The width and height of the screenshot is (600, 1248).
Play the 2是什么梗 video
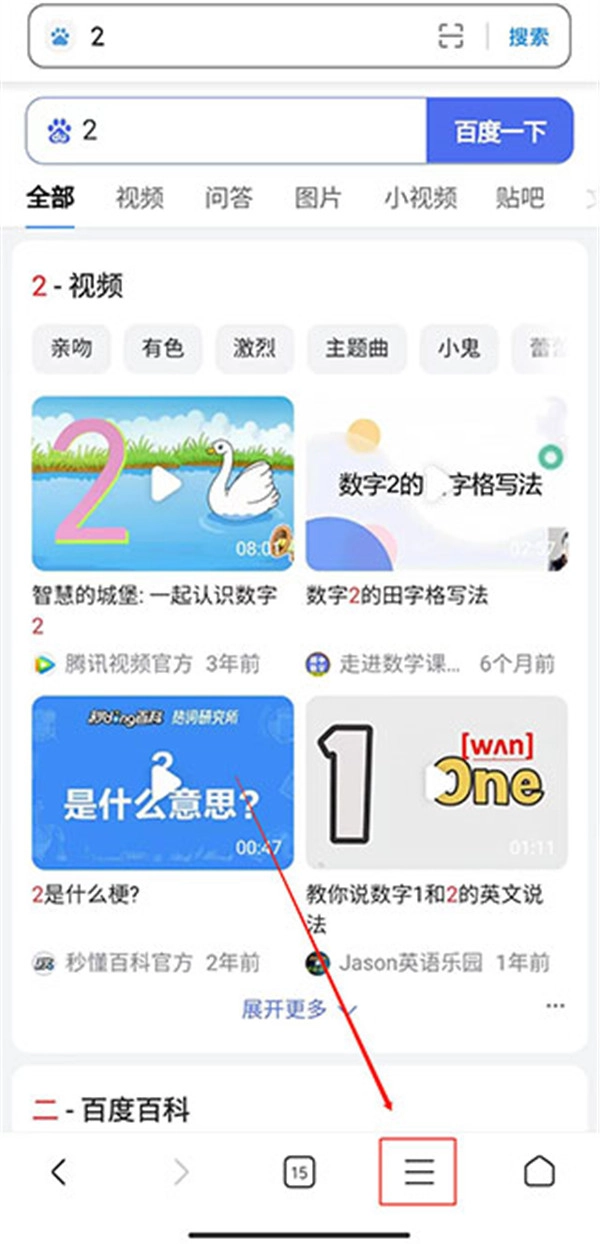(x=163, y=783)
